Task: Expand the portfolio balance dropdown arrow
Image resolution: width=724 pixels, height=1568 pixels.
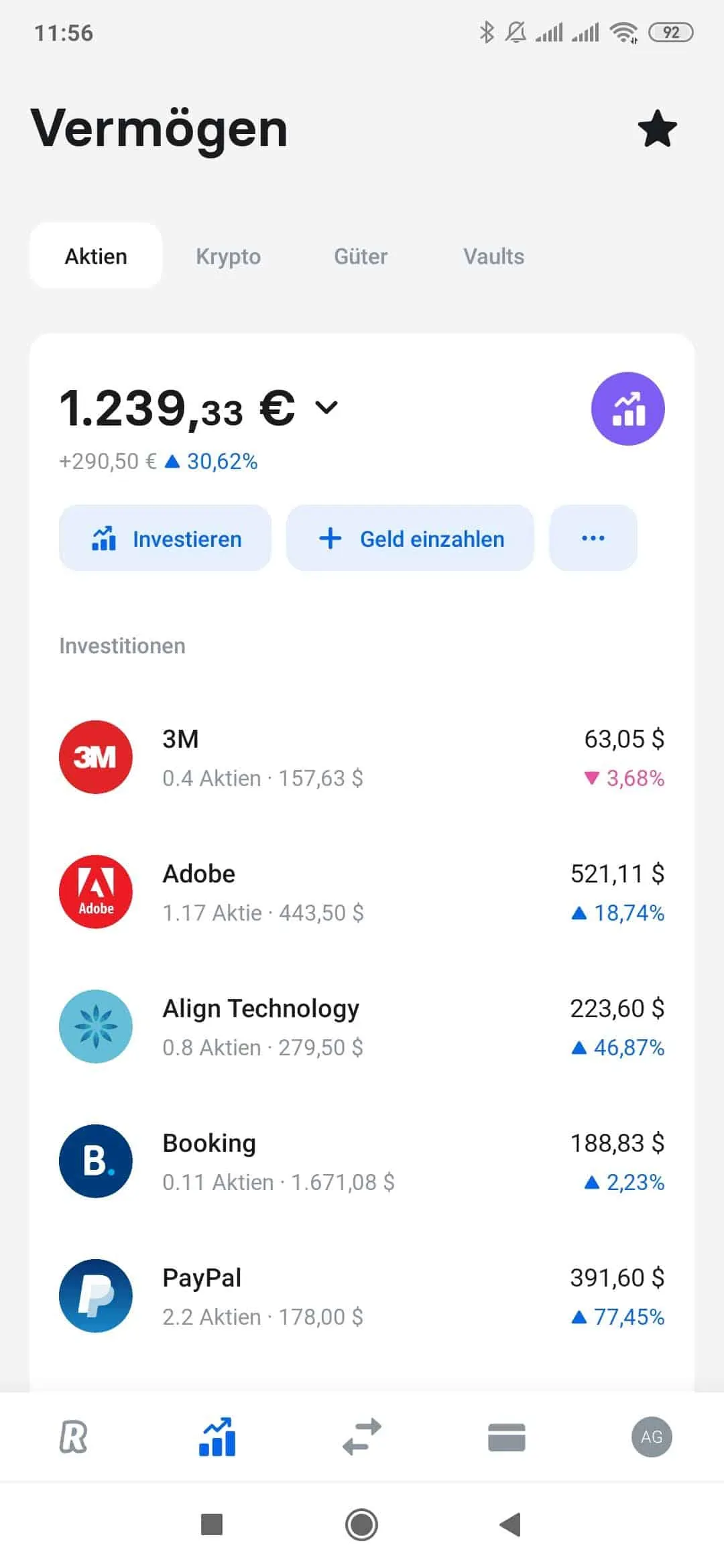Action: coord(326,407)
